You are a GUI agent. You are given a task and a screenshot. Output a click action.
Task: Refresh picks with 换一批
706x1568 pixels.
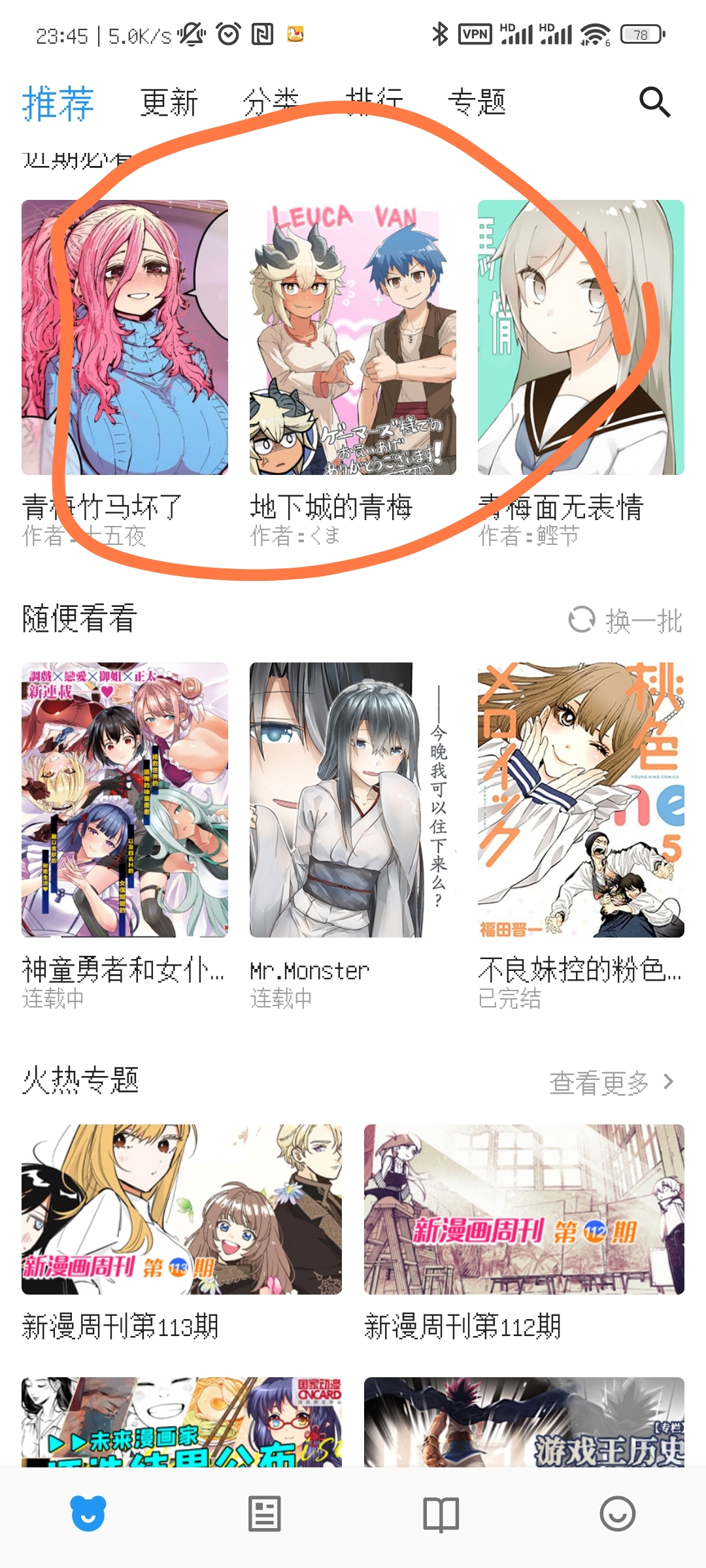tap(626, 620)
